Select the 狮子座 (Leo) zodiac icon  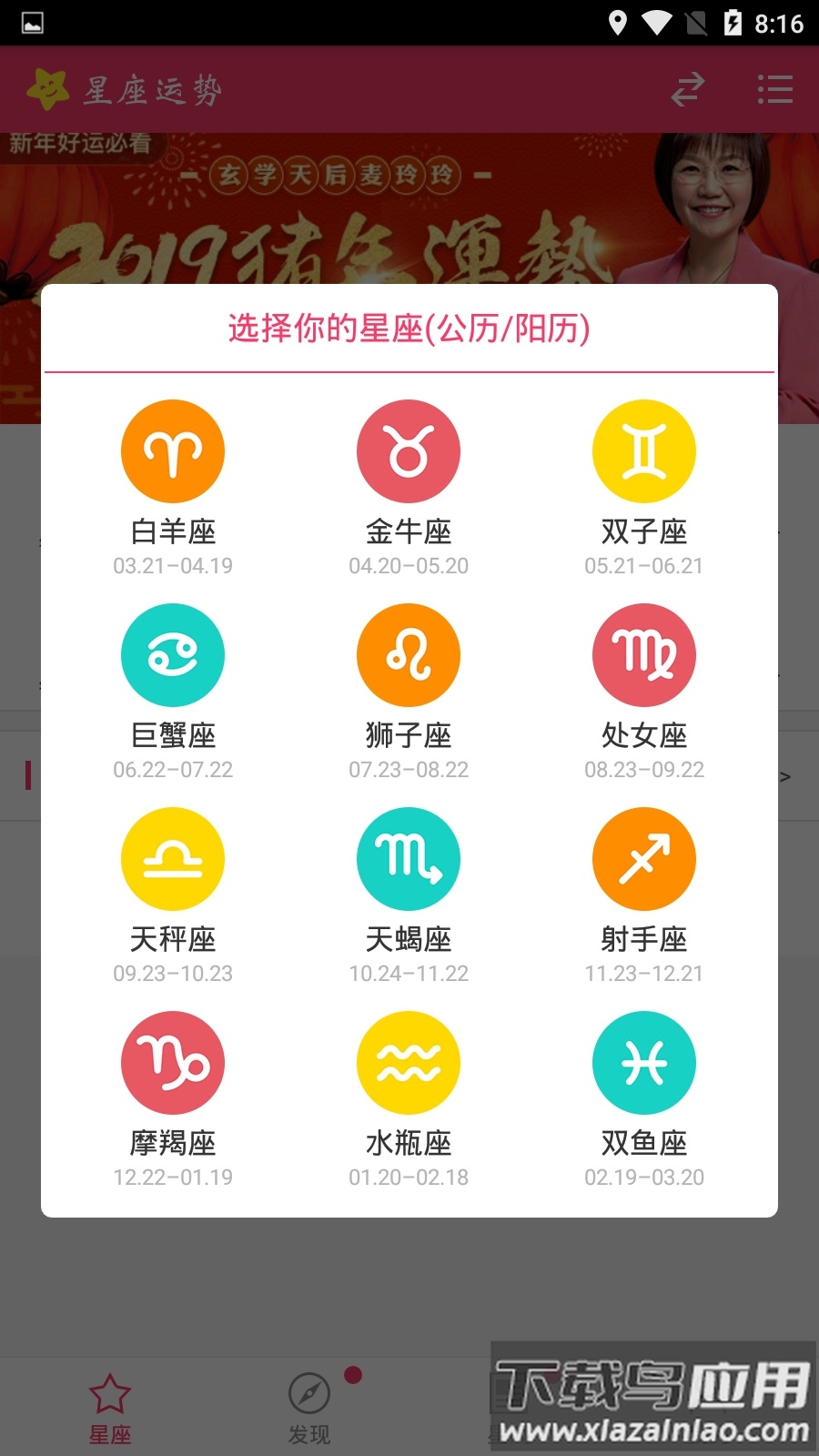click(x=409, y=654)
